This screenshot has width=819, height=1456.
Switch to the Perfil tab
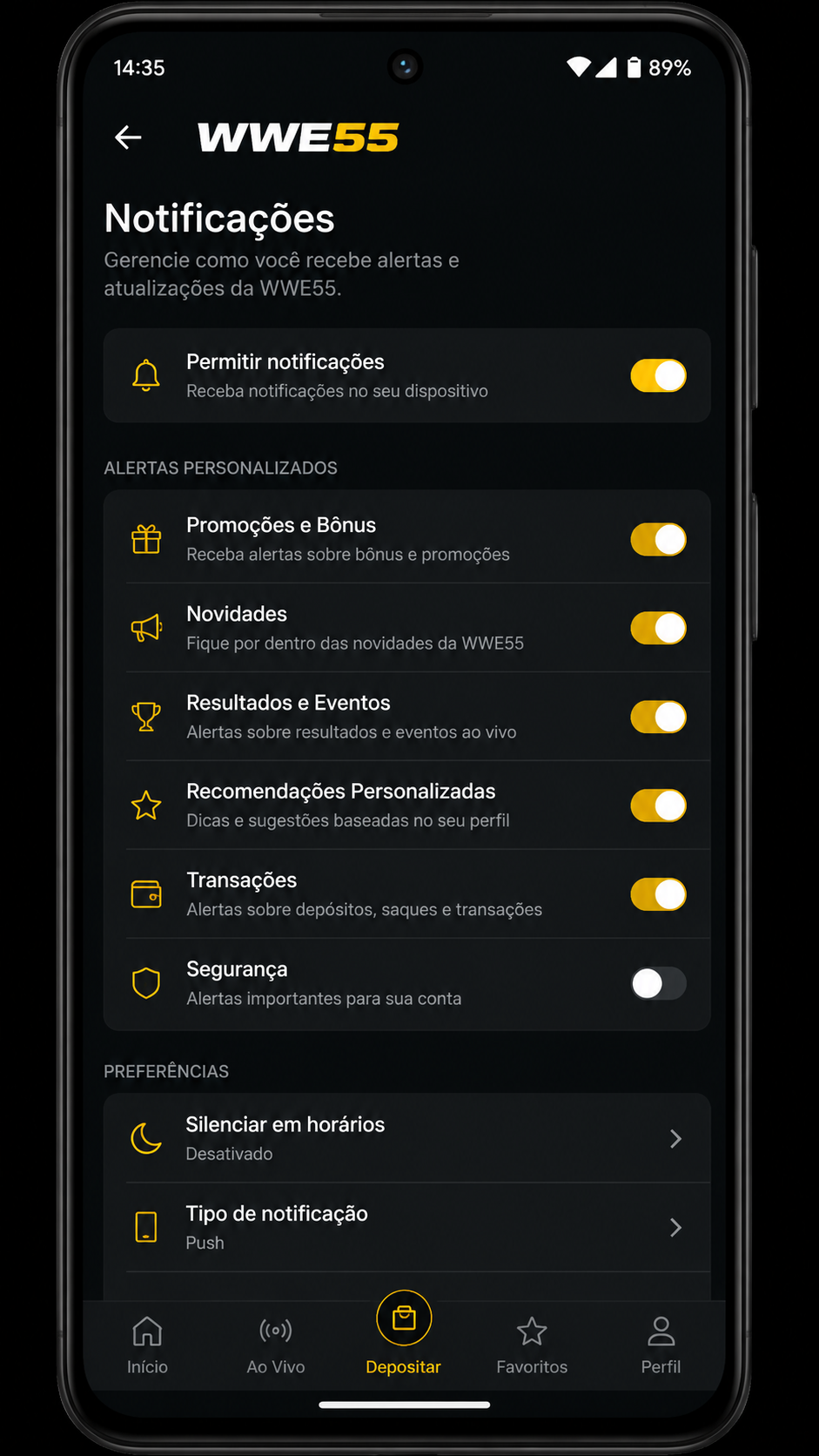pyautogui.click(x=661, y=1345)
